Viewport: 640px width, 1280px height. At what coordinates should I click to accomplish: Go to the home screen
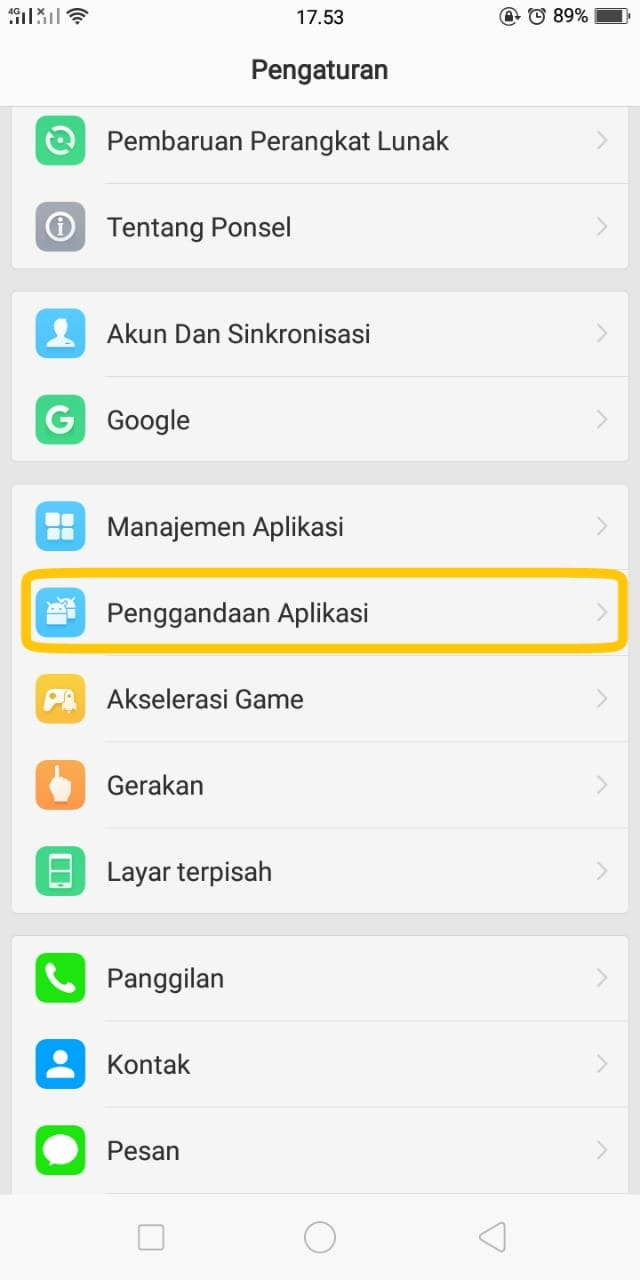tap(320, 1237)
